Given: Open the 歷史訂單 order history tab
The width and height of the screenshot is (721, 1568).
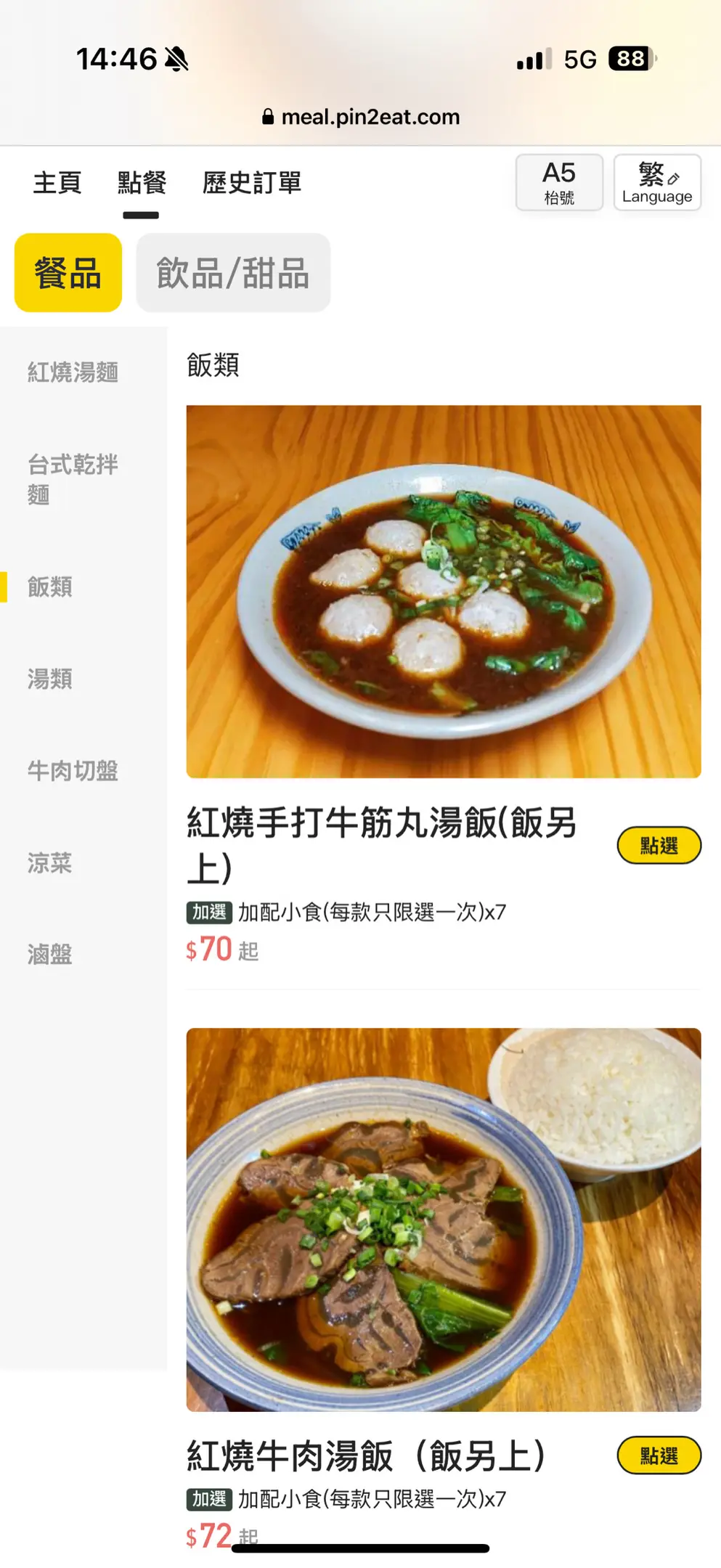Looking at the screenshot, I should (x=251, y=183).
